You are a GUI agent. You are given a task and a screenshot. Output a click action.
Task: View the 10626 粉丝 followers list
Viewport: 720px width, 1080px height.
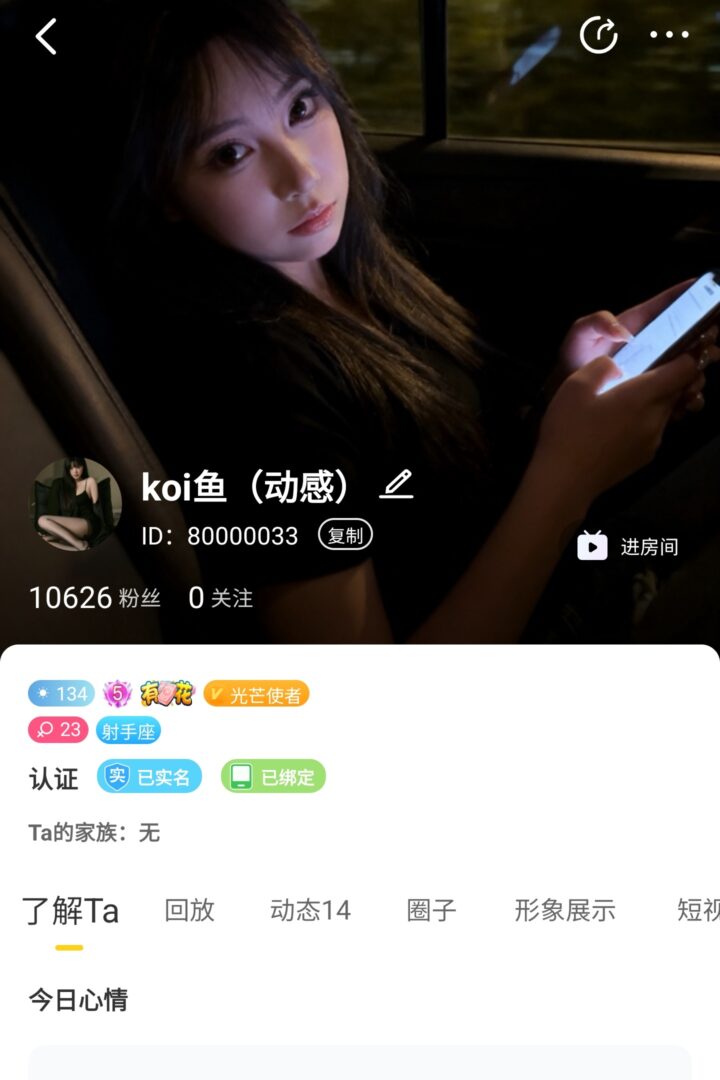(x=94, y=598)
